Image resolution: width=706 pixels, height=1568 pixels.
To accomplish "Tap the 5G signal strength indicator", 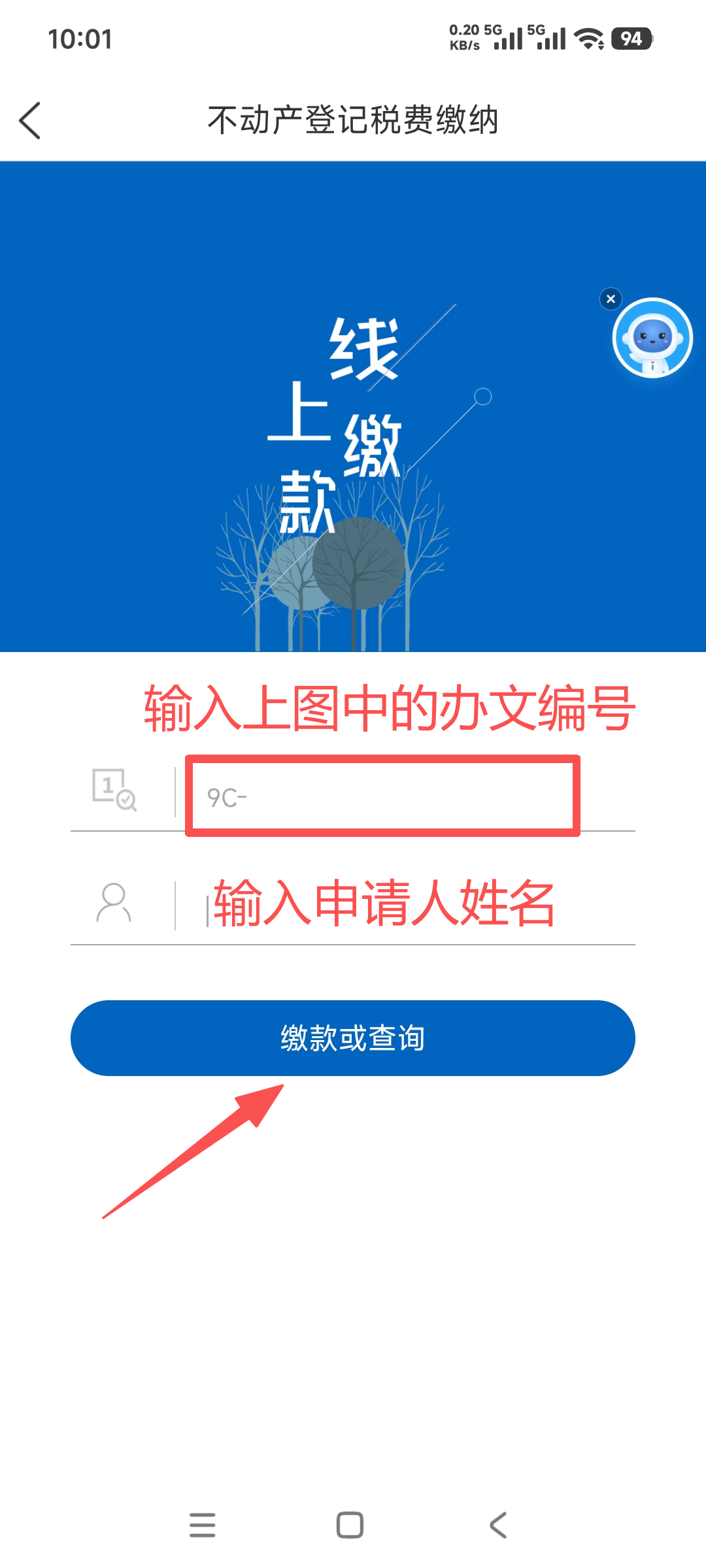I will click(549, 37).
